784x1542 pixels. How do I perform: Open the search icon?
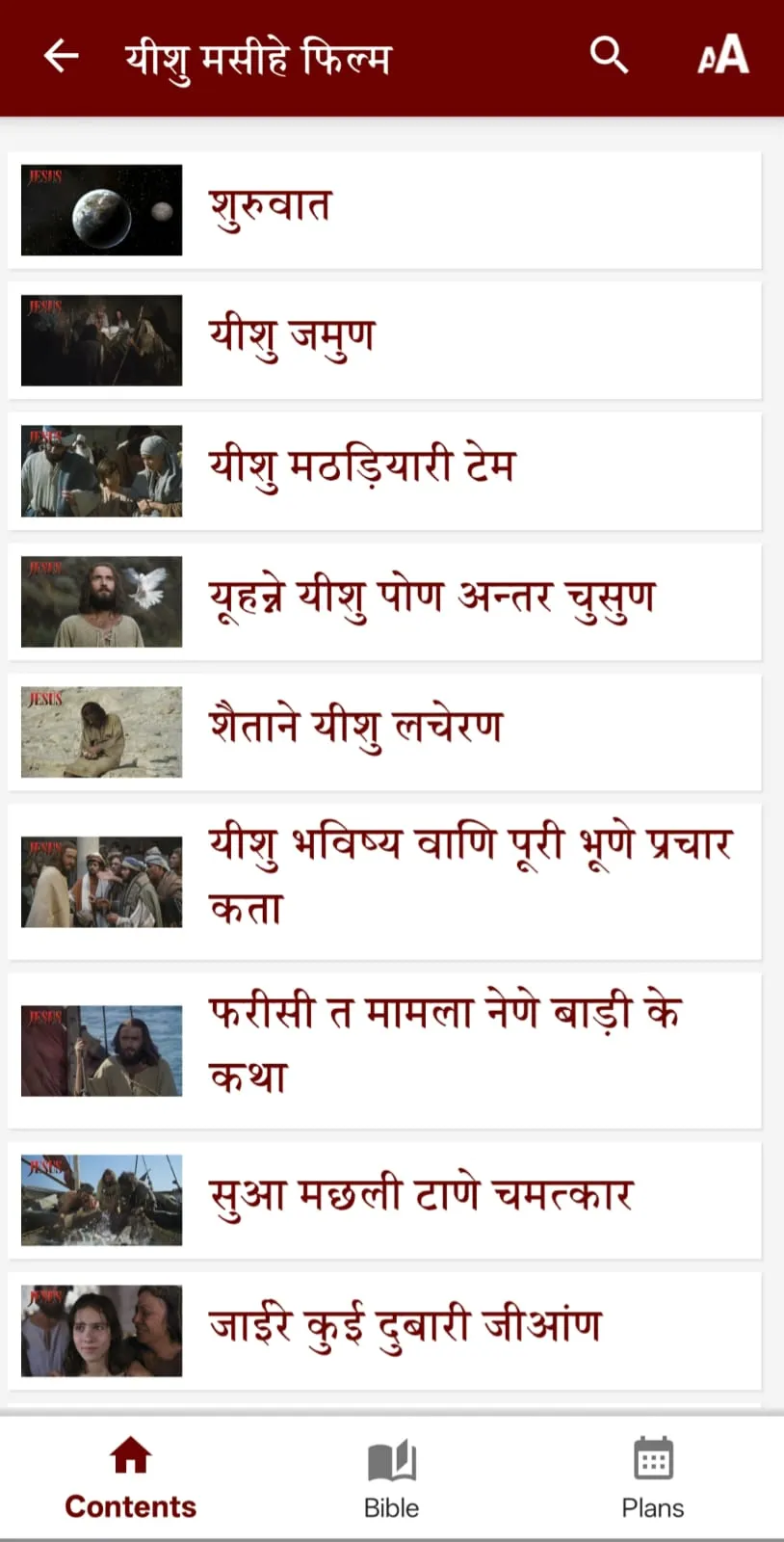pos(608,56)
